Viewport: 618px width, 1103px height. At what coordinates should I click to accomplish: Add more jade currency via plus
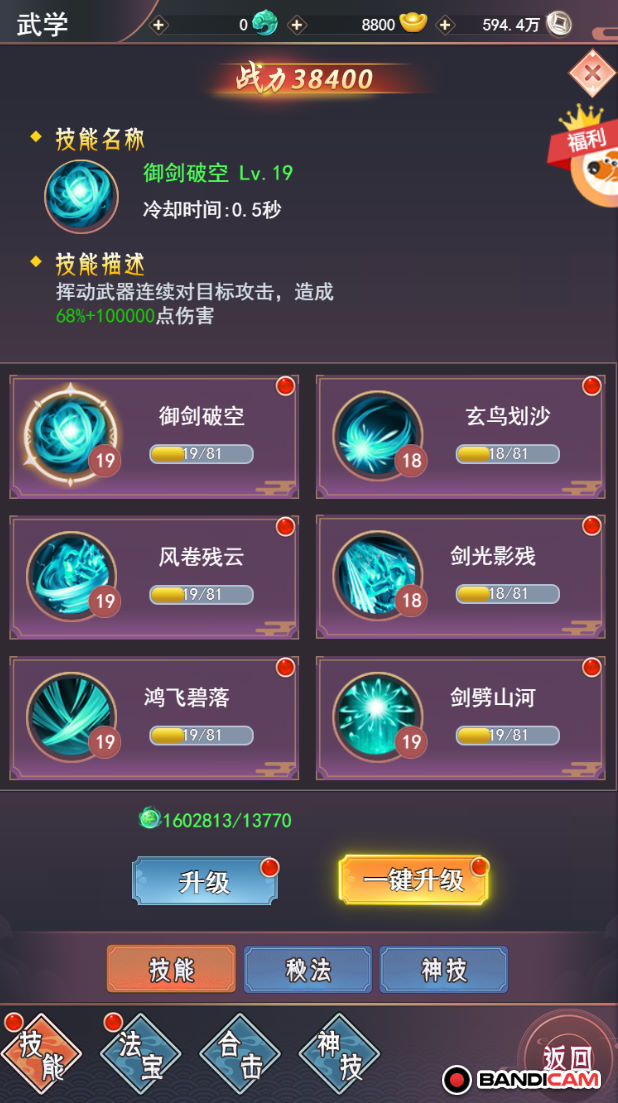click(158, 25)
